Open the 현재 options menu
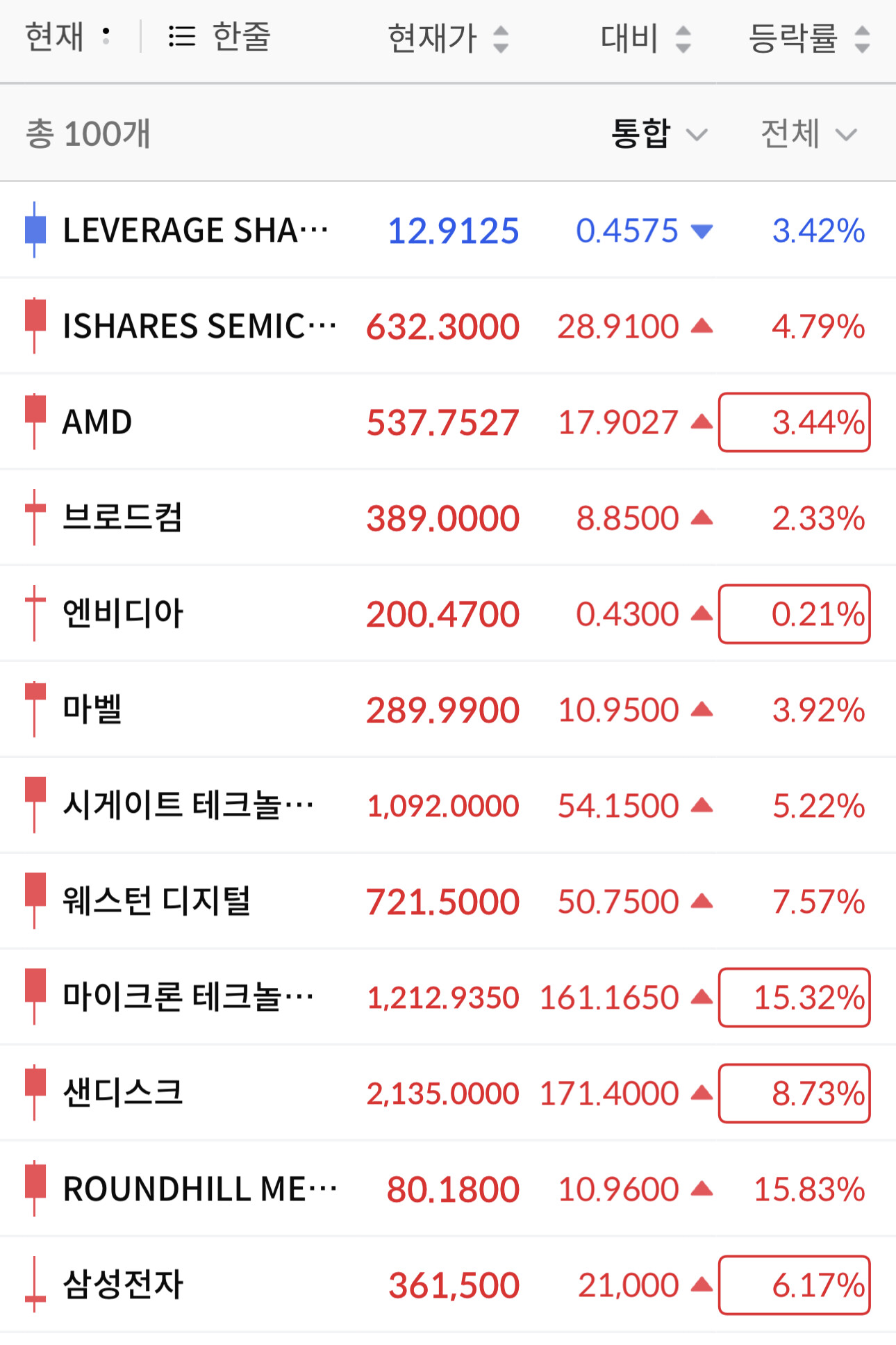Image resolution: width=896 pixels, height=1345 pixels. tap(68, 37)
